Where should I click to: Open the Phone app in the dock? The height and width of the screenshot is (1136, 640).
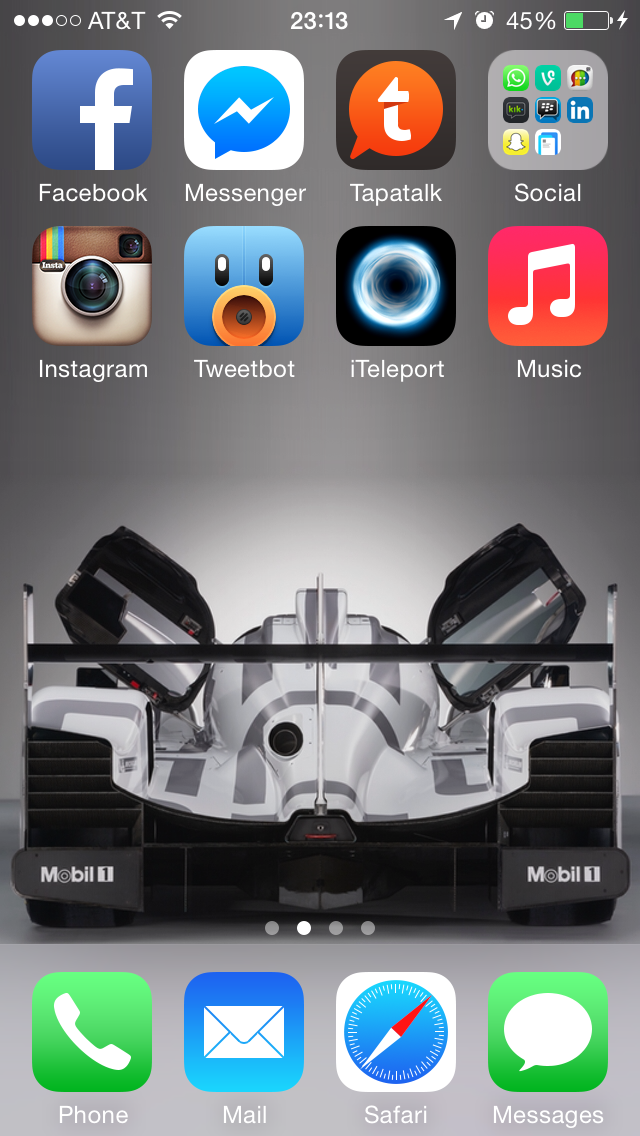click(92, 1032)
